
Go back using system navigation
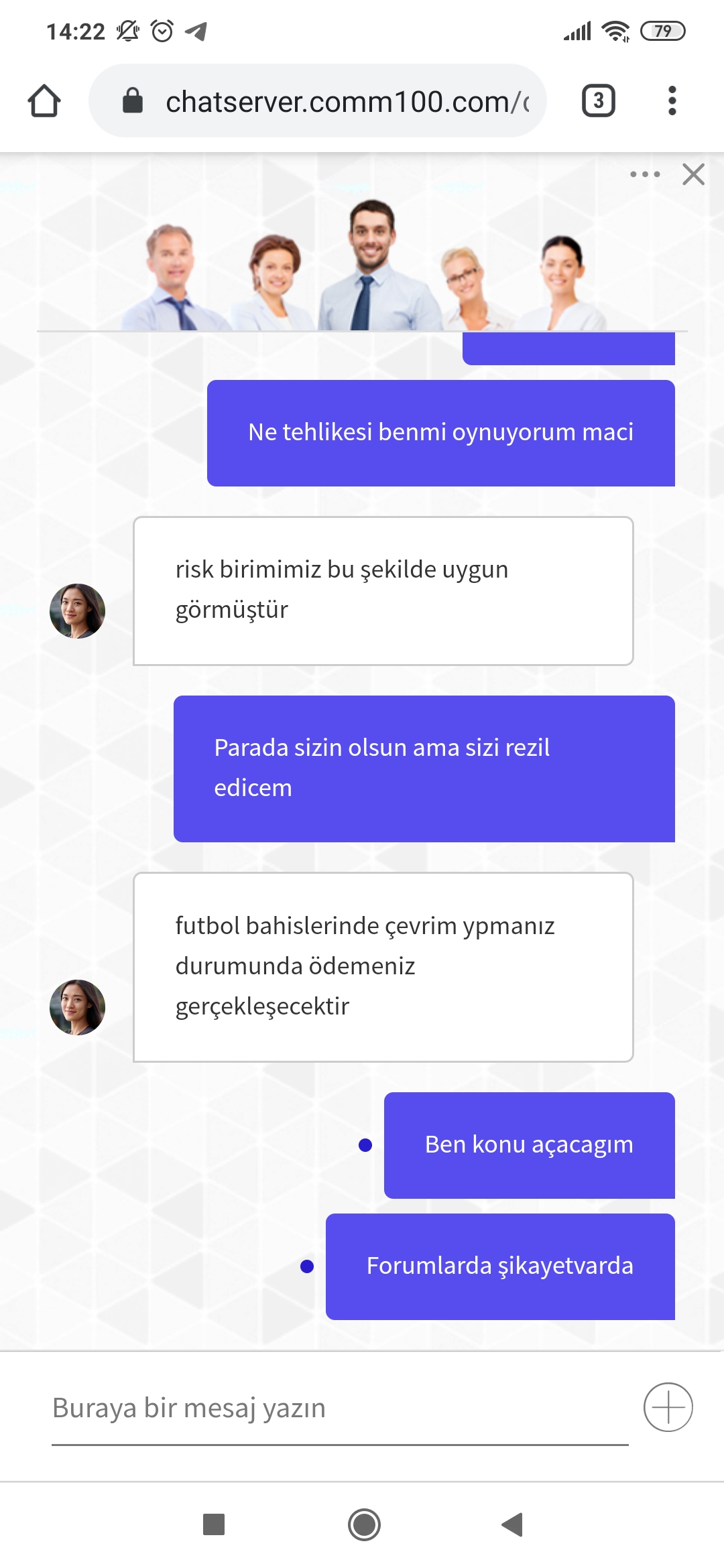512,1524
